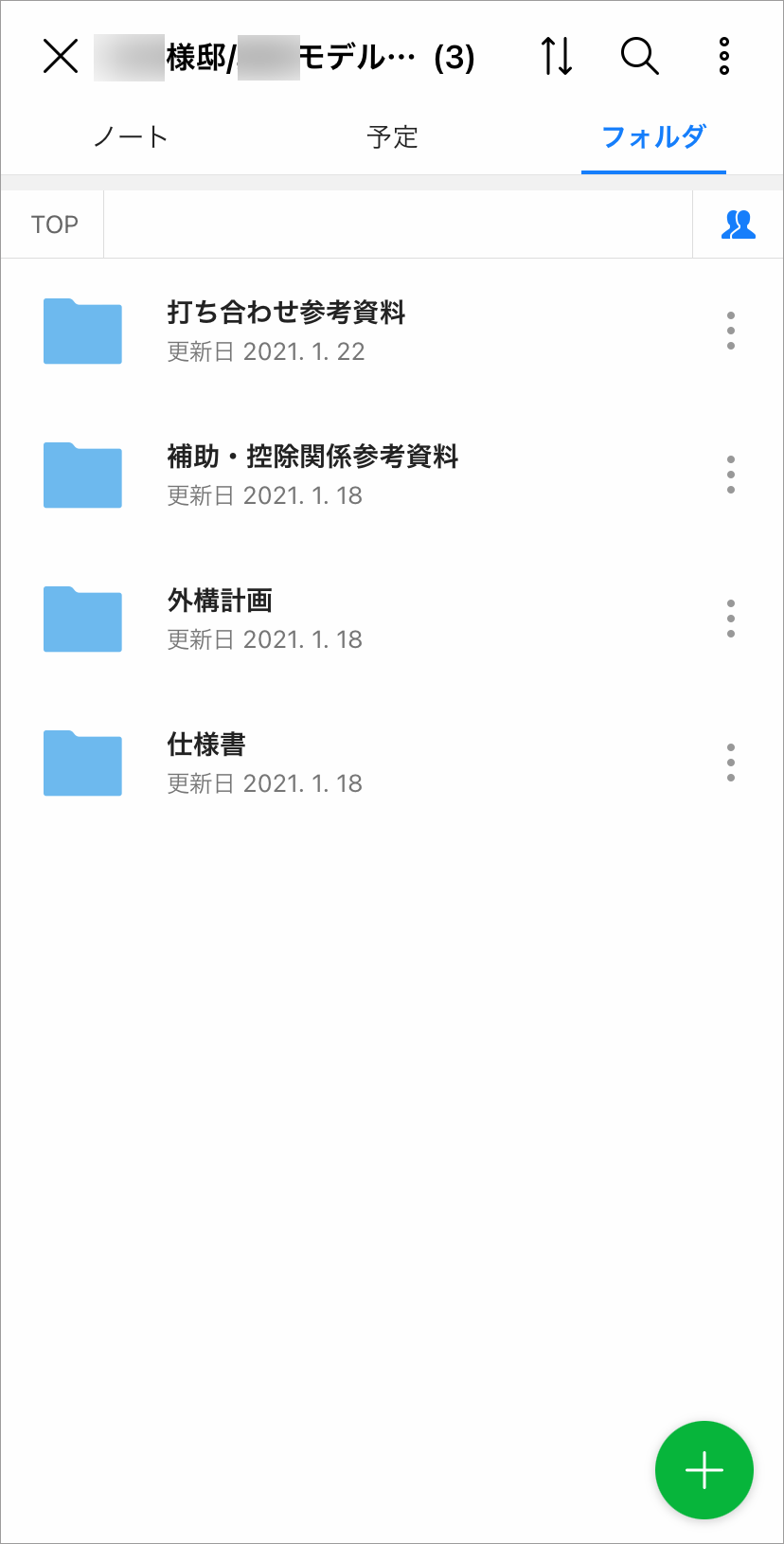
Task: Show more options for 仕様書
Action: (x=730, y=763)
